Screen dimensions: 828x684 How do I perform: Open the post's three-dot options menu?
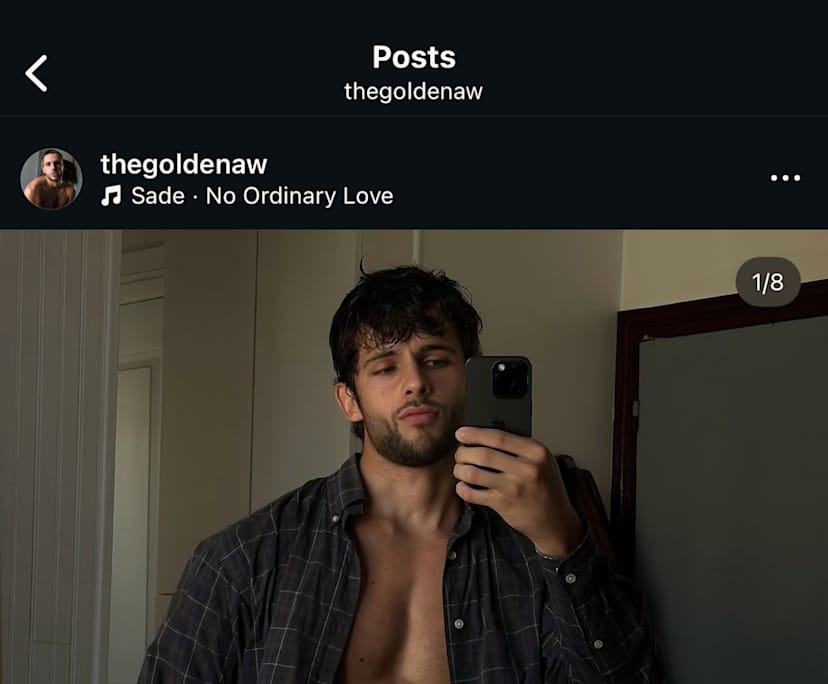tap(785, 178)
